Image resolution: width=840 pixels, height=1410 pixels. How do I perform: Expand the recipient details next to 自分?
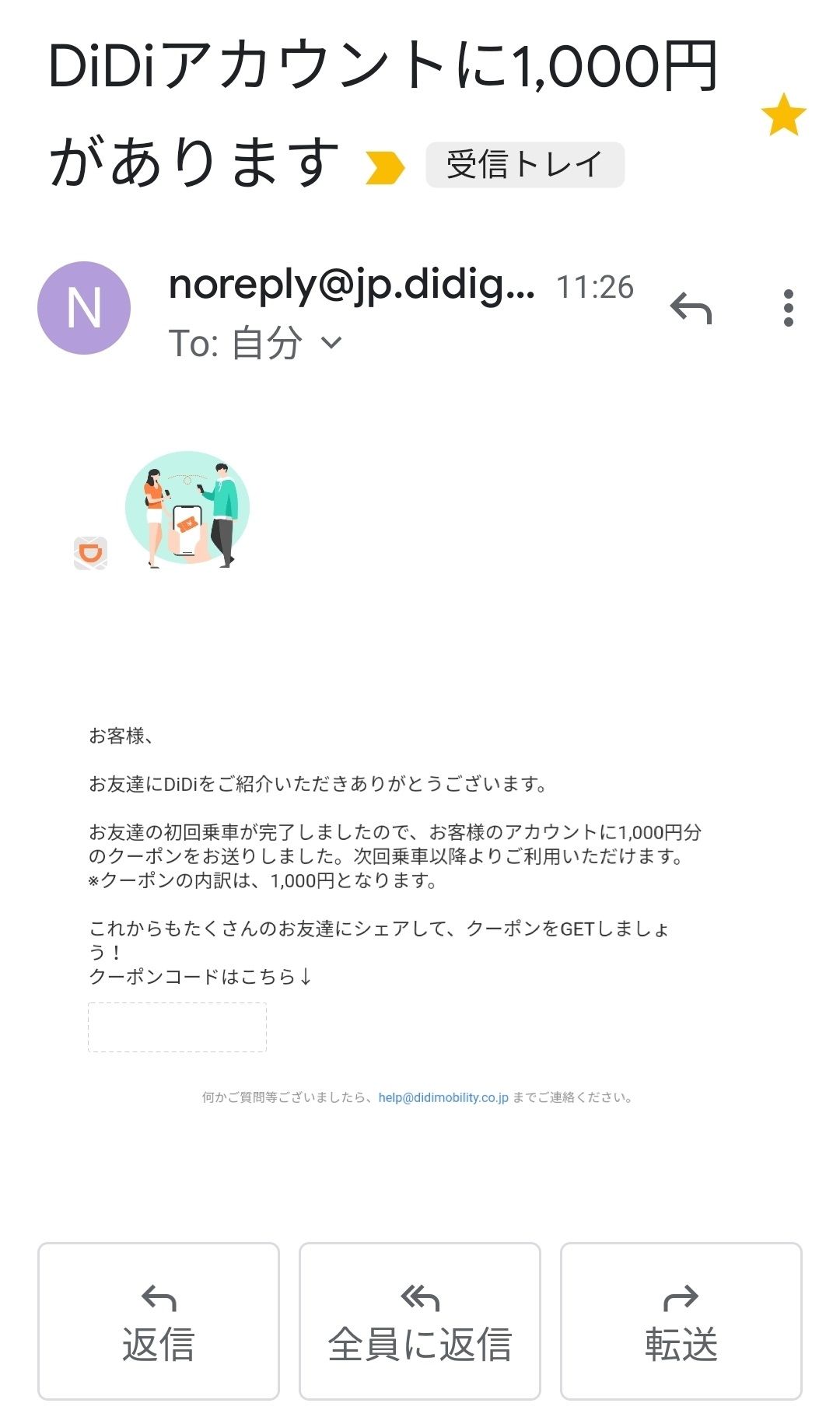point(331,343)
